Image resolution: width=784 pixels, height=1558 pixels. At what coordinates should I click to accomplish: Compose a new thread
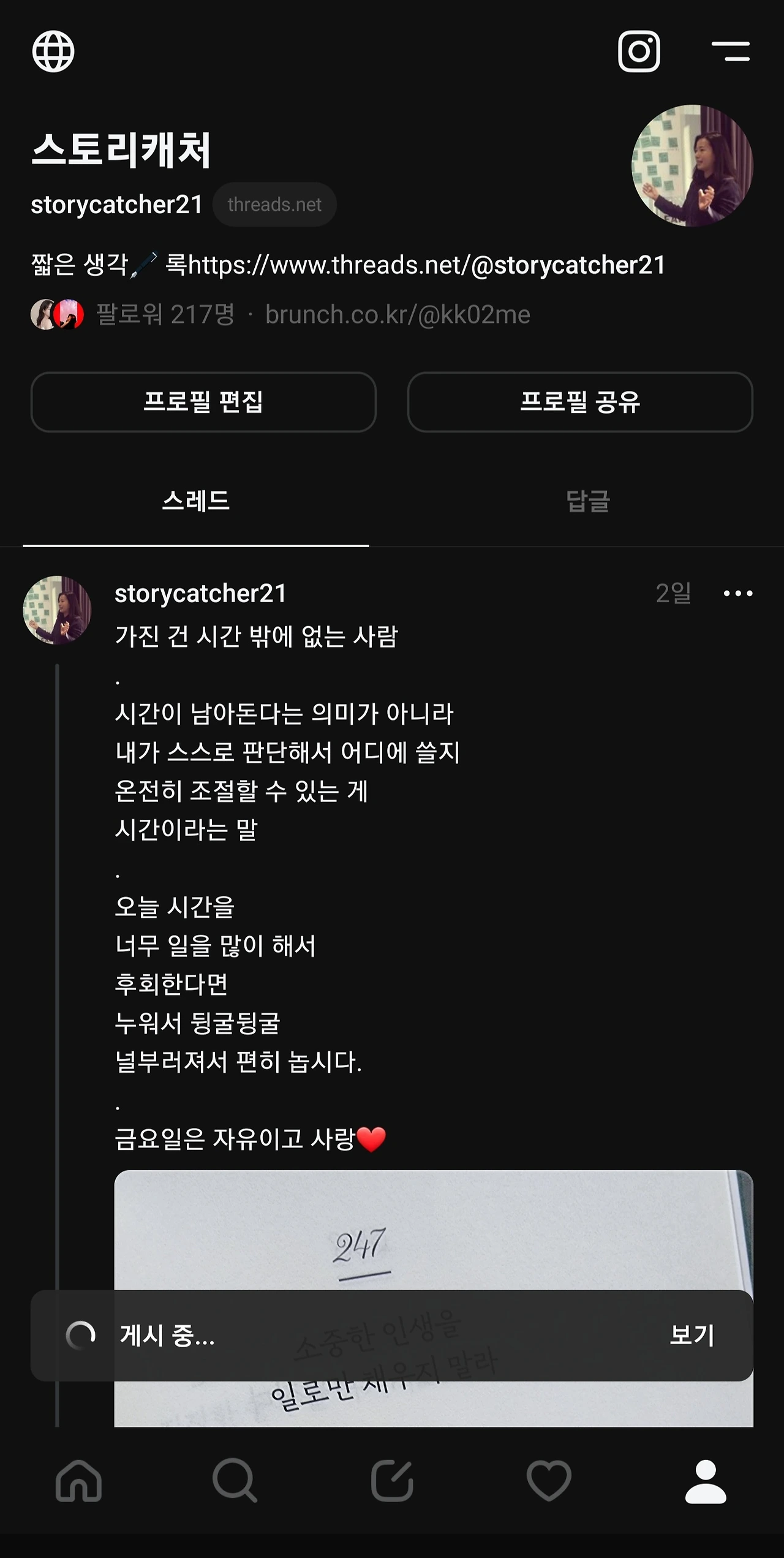pos(392,1481)
